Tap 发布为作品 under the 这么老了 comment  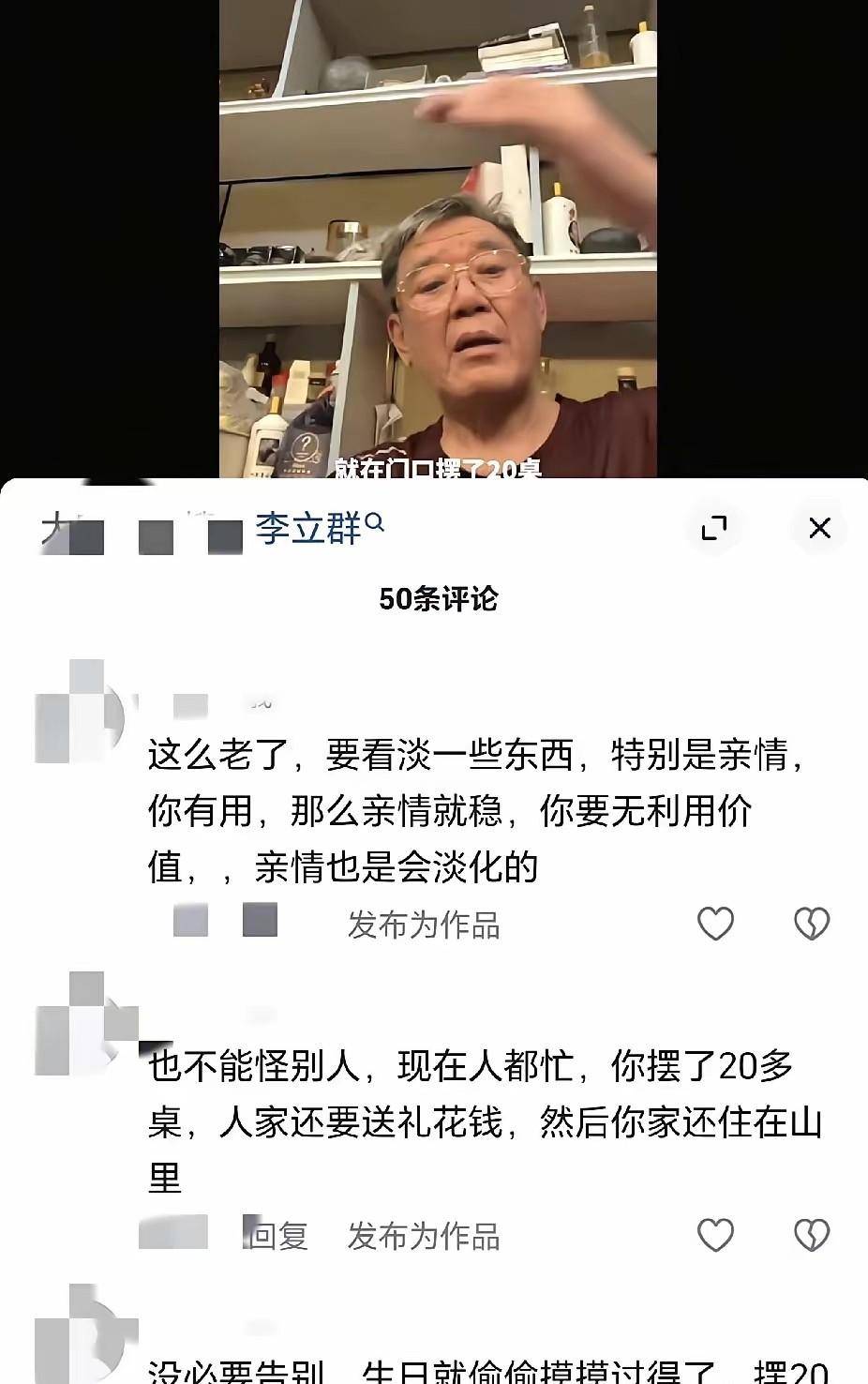point(423,925)
